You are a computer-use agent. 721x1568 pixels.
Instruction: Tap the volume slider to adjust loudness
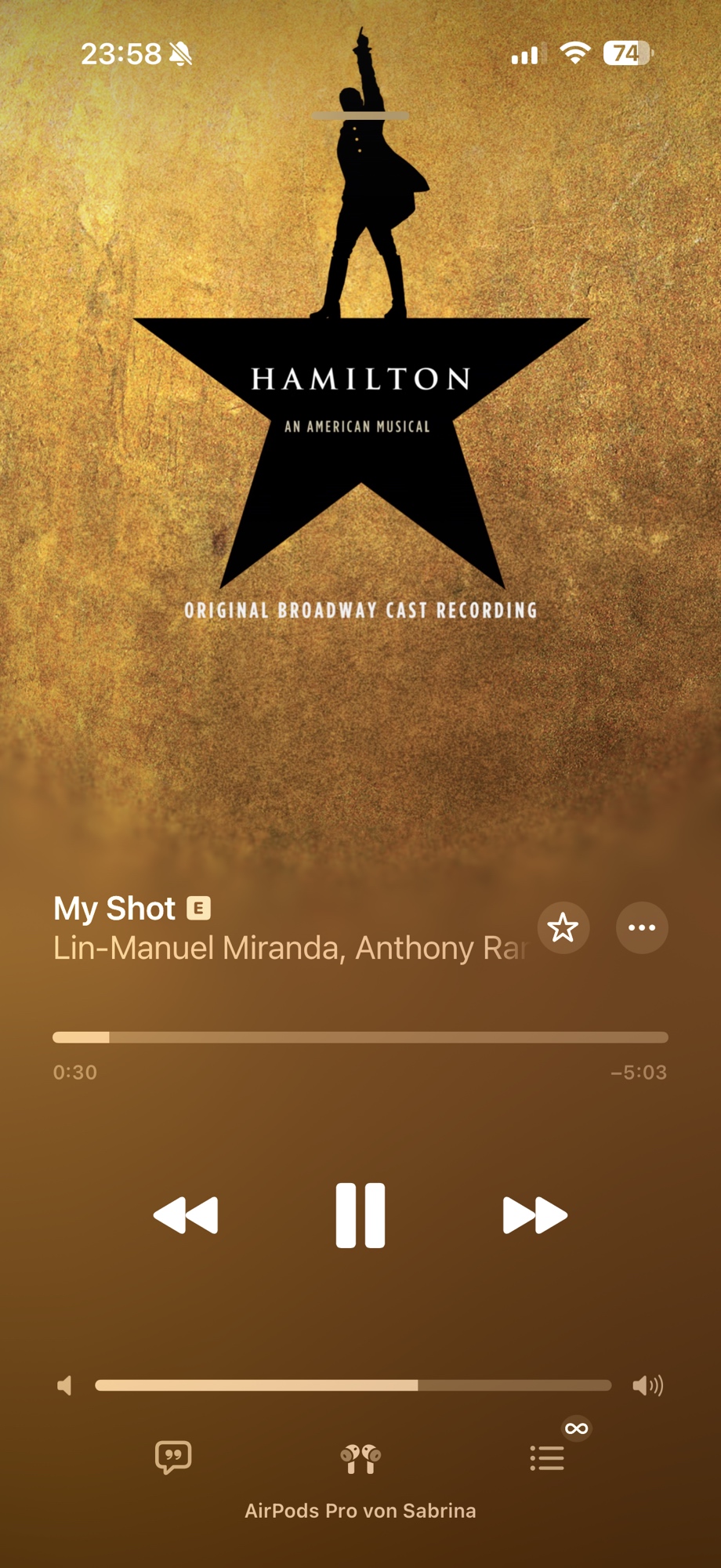[353, 1385]
